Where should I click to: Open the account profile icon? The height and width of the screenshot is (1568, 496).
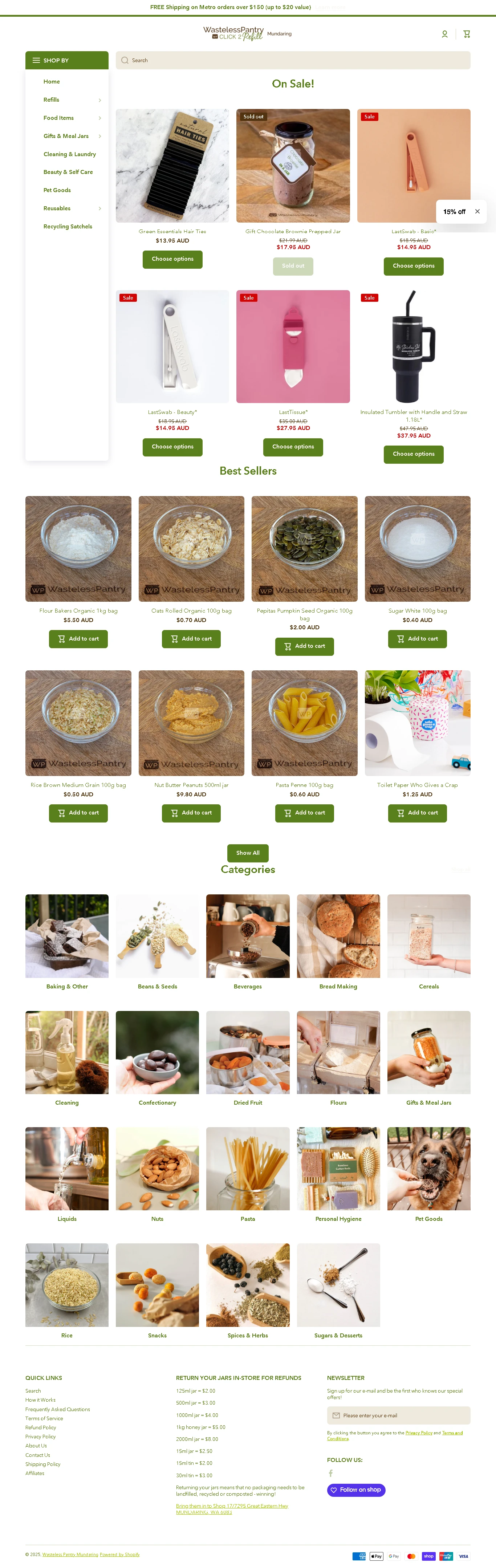(444, 34)
